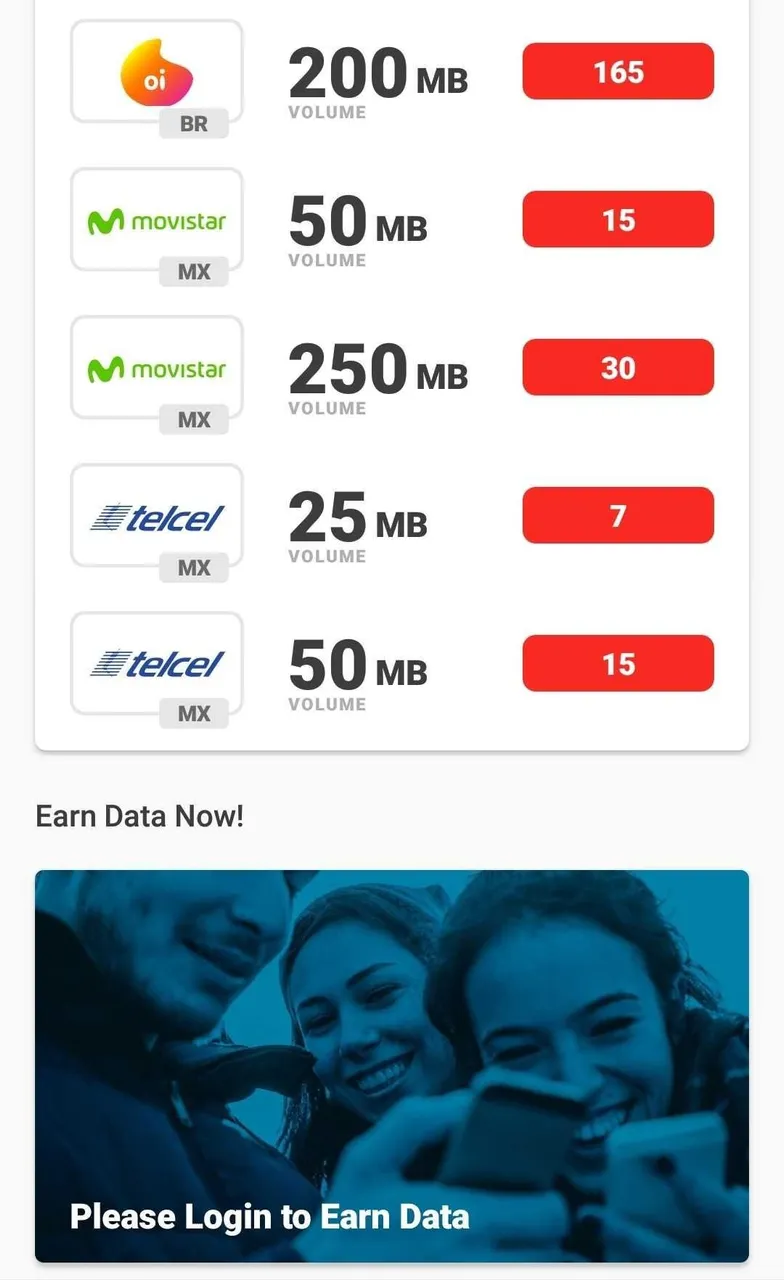Viewport: 784px width, 1280px height.
Task: Tap the 165 button for Oi 200 MB
Action: tap(618, 72)
